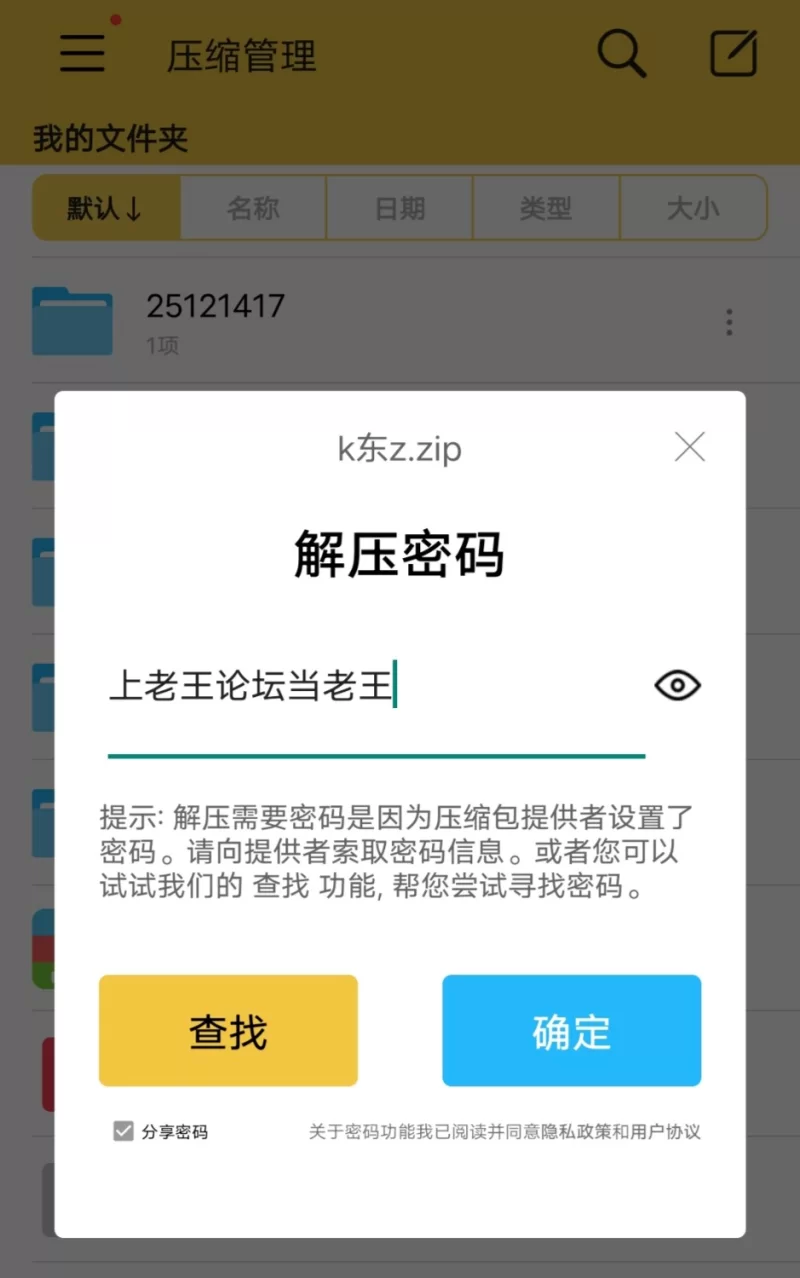The height and width of the screenshot is (1278, 800).
Task: Toggle password visibility eye icon
Action: 677,685
